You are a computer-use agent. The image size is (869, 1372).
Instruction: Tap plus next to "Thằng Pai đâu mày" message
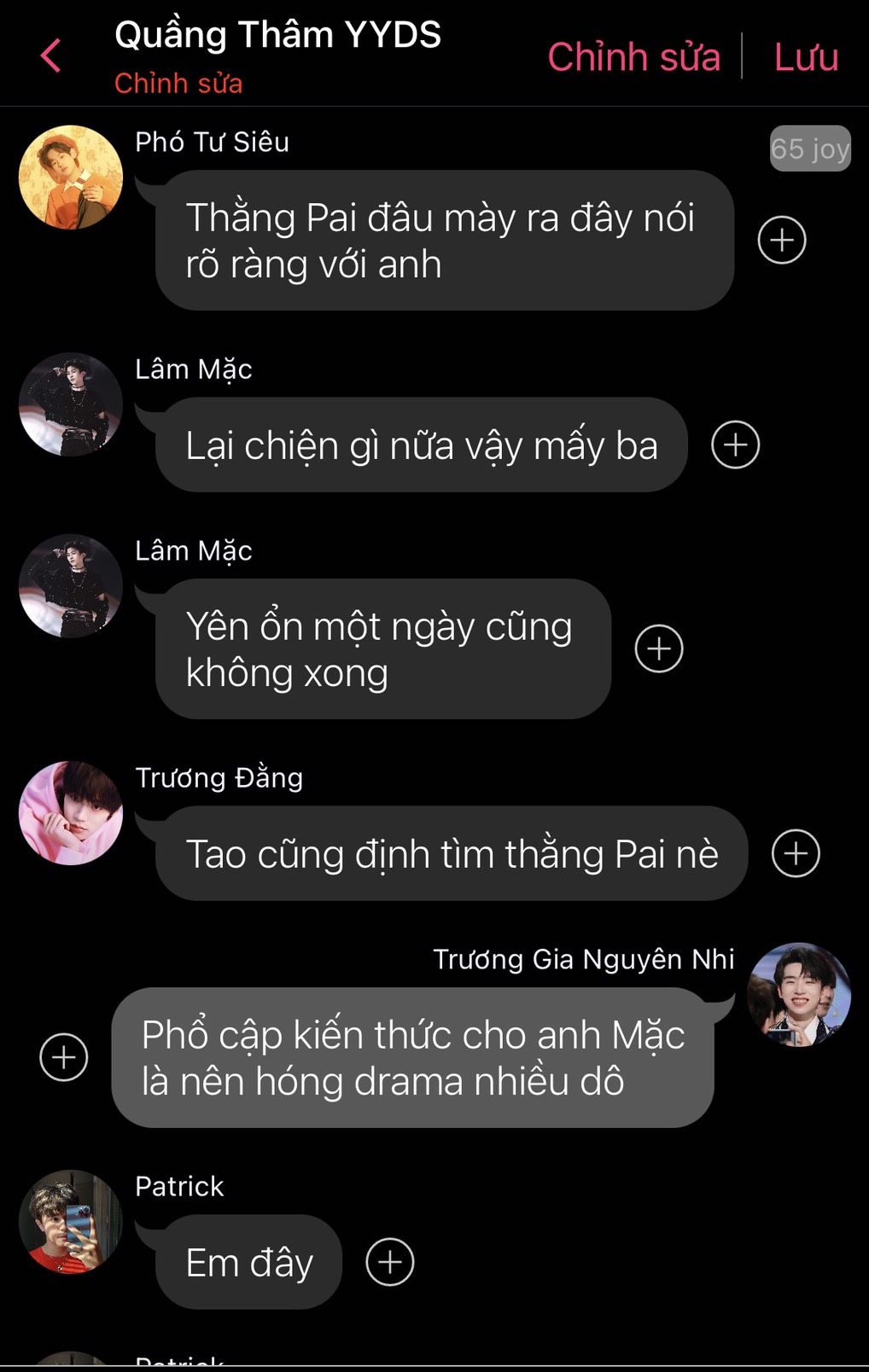pos(782,240)
